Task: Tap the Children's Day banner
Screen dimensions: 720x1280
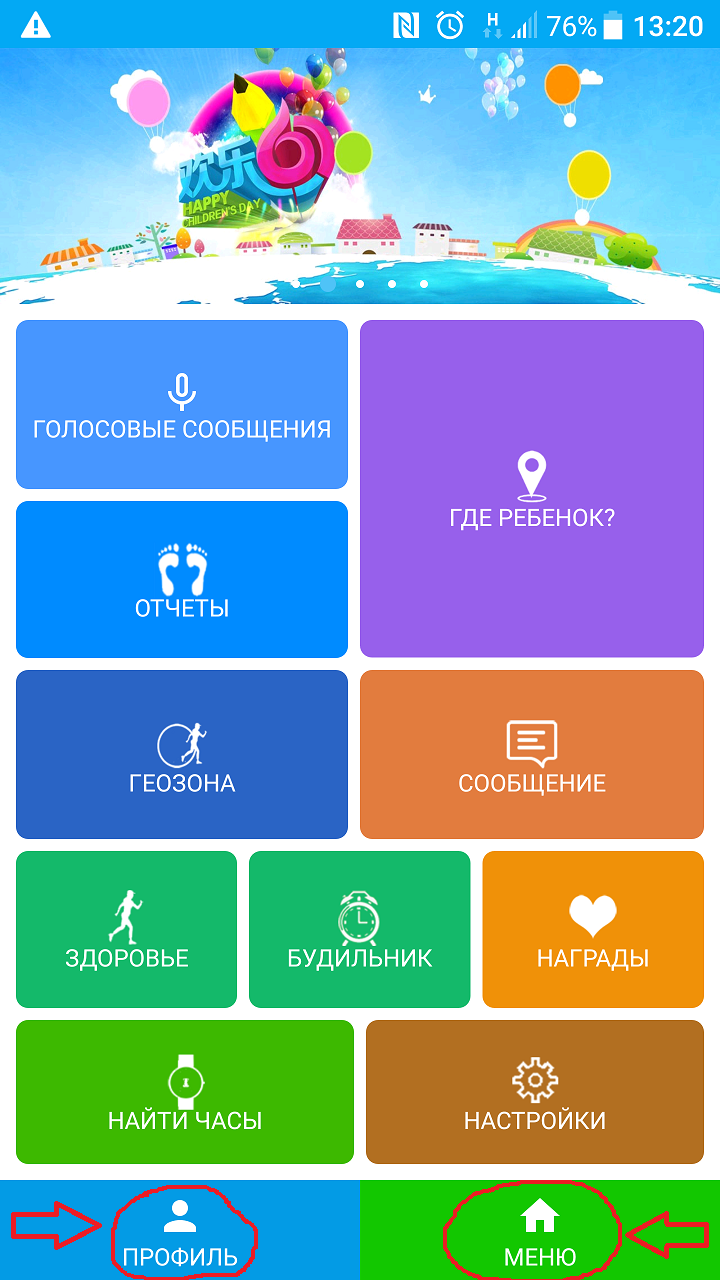Action: (x=360, y=176)
